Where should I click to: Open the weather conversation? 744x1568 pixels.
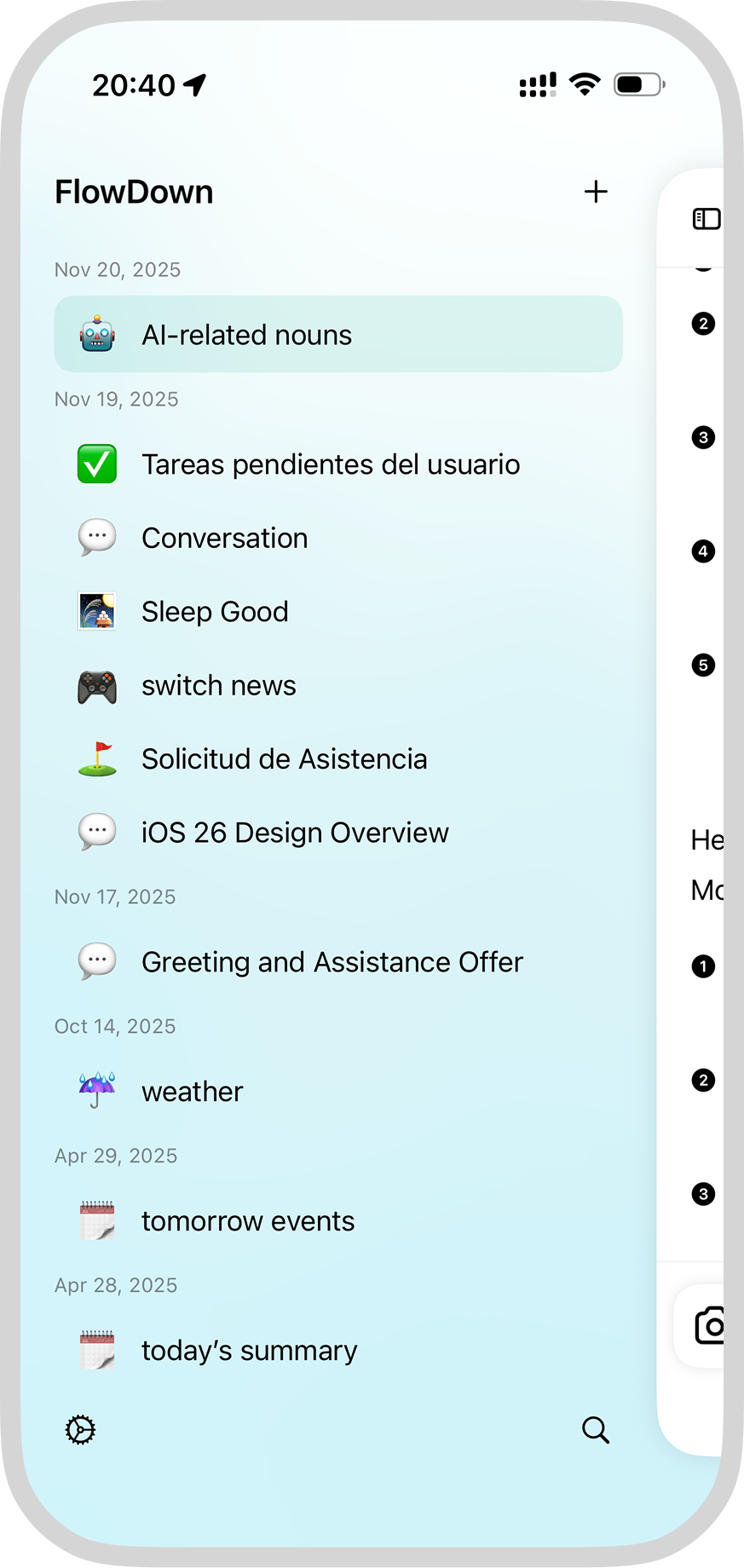tap(192, 1090)
